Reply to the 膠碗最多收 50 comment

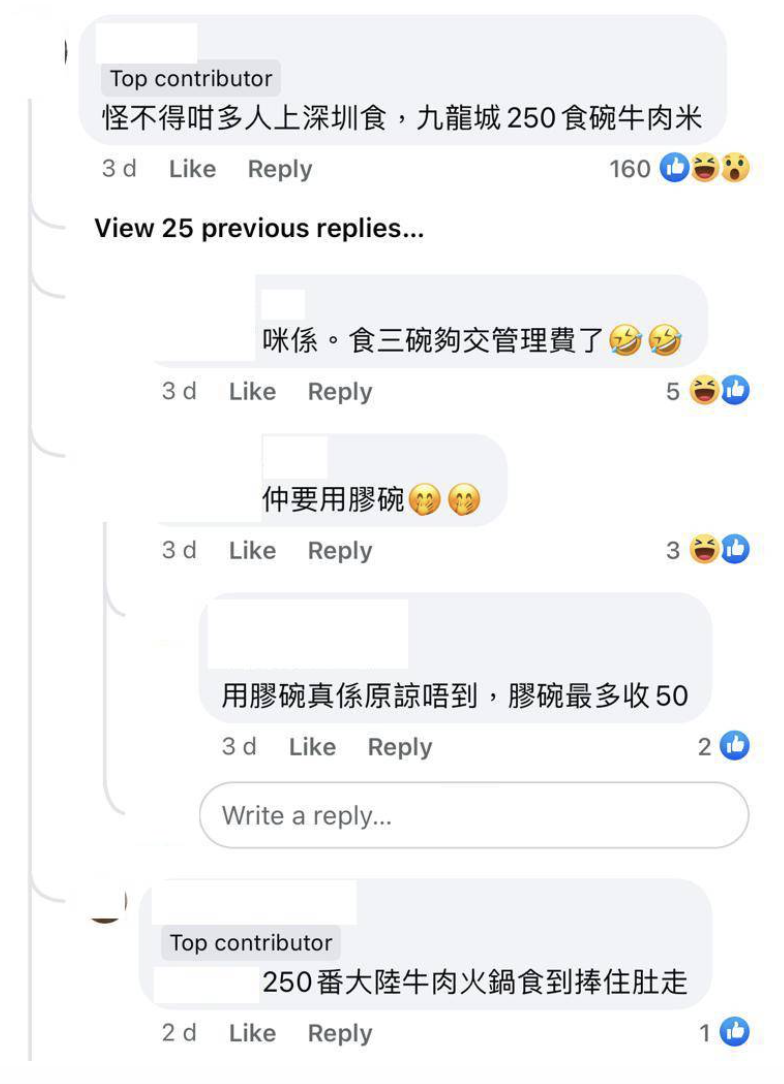[x=400, y=747]
